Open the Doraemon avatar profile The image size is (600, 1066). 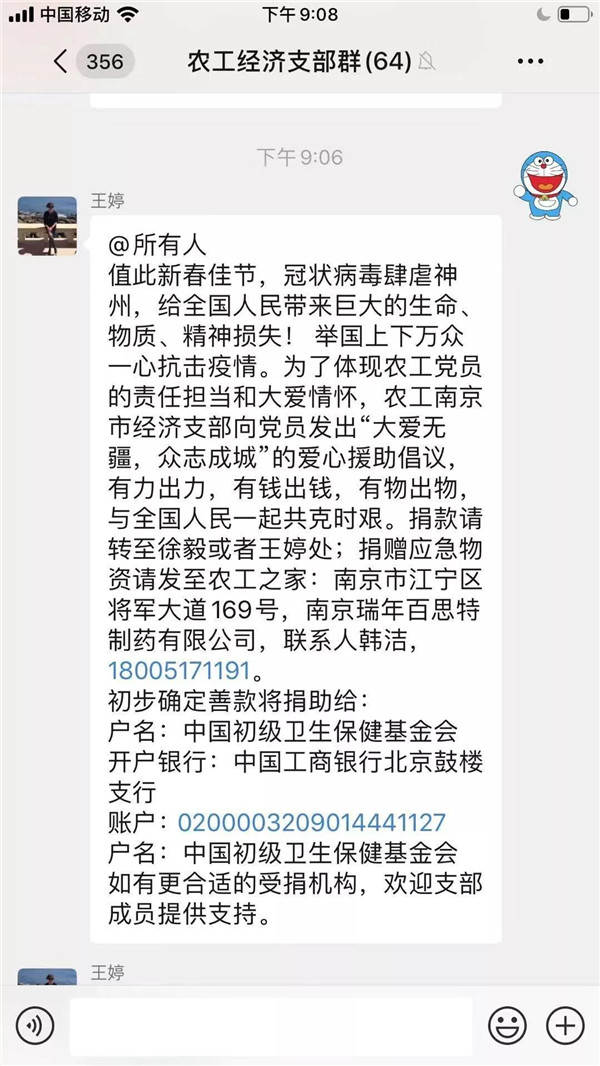coord(545,185)
